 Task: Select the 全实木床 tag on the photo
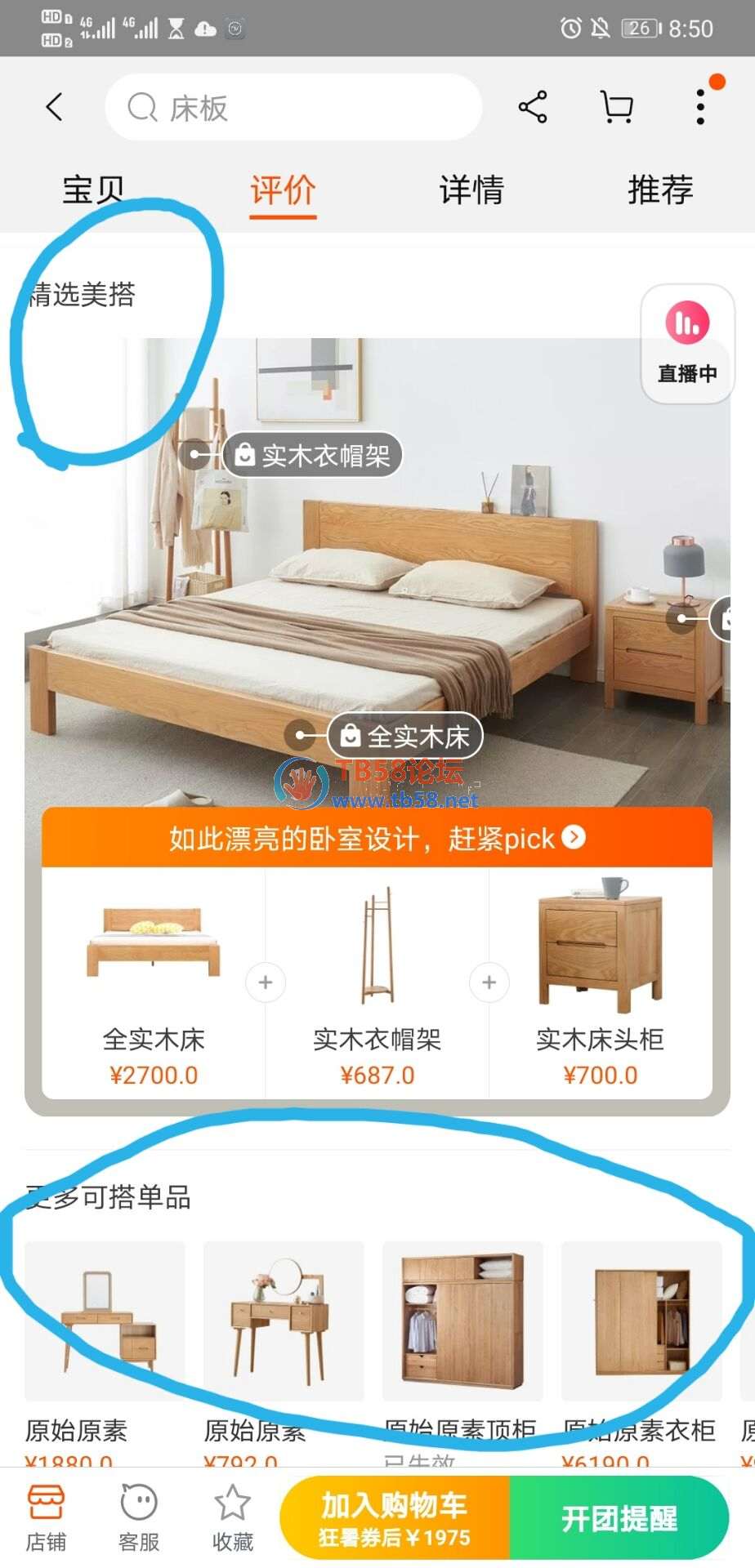[x=405, y=737]
